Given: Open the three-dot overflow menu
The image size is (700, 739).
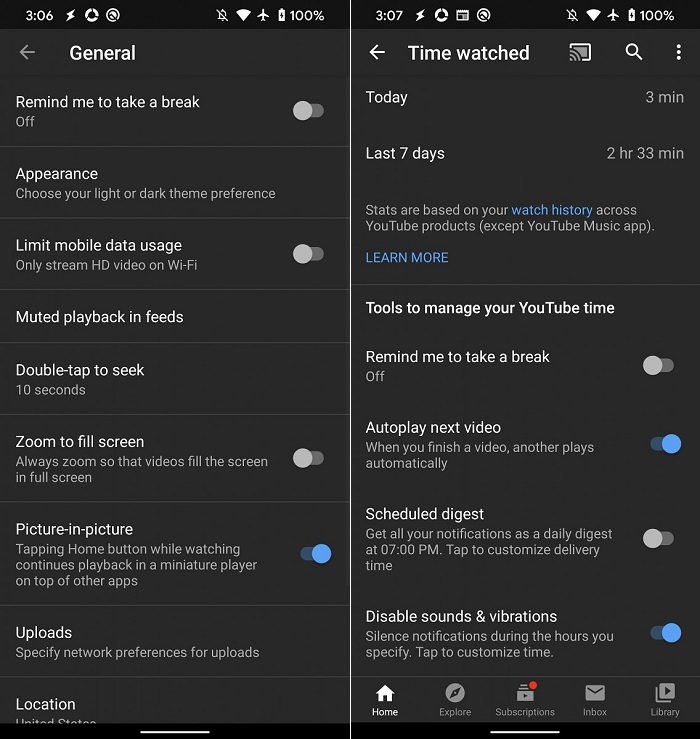Looking at the screenshot, I should point(679,53).
